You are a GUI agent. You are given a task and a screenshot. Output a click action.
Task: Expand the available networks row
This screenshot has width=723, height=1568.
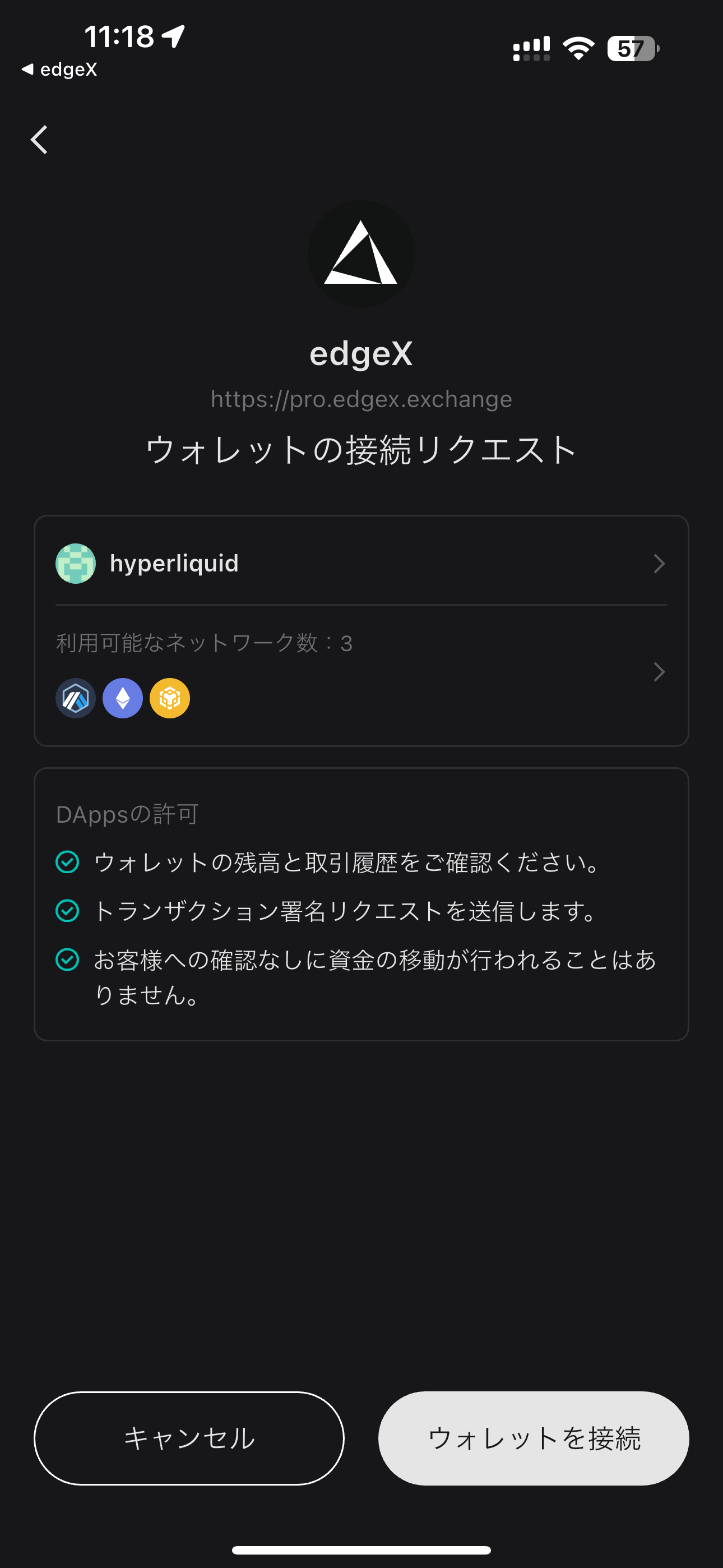point(361,672)
